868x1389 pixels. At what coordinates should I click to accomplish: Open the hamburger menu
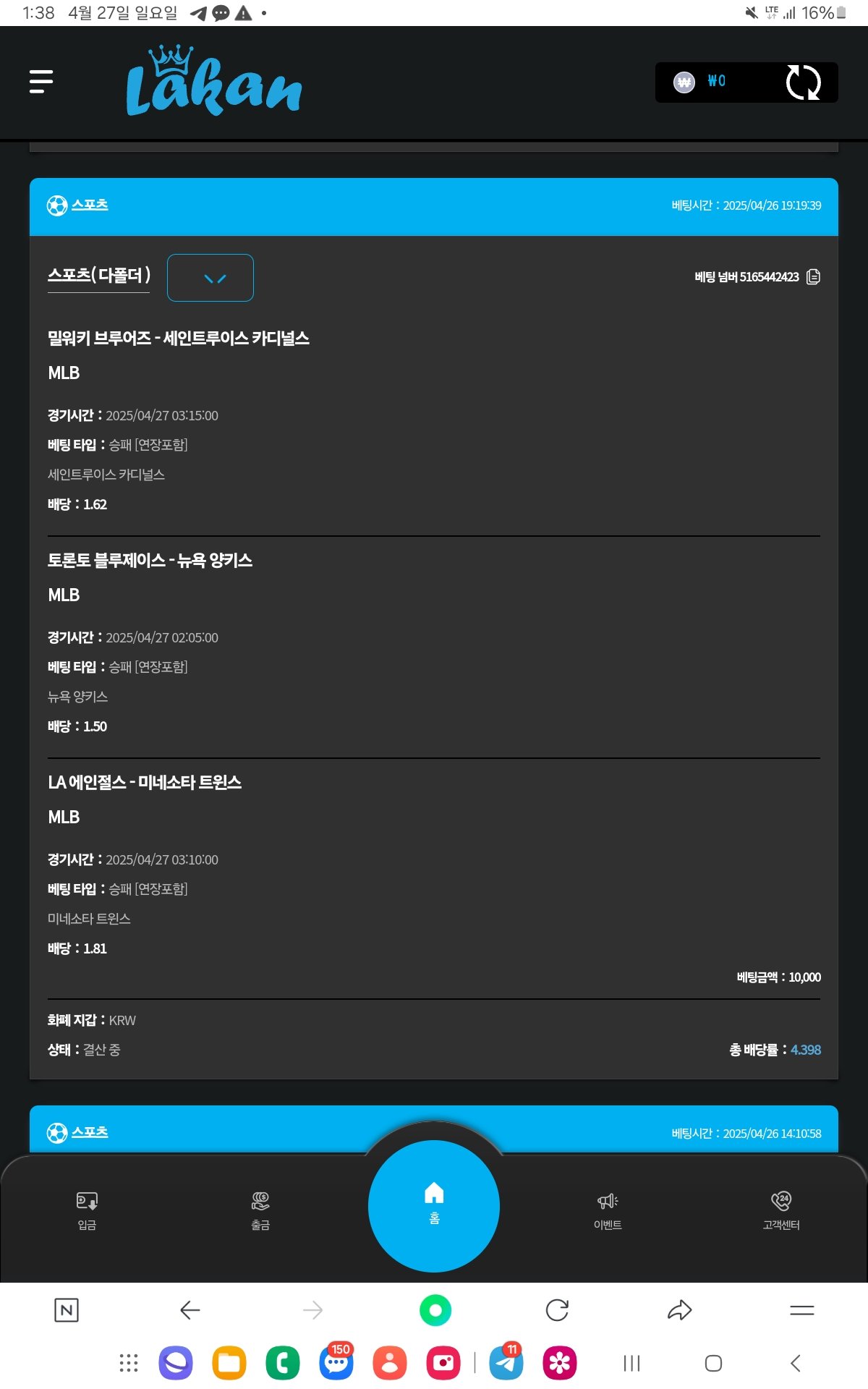(x=41, y=82)
